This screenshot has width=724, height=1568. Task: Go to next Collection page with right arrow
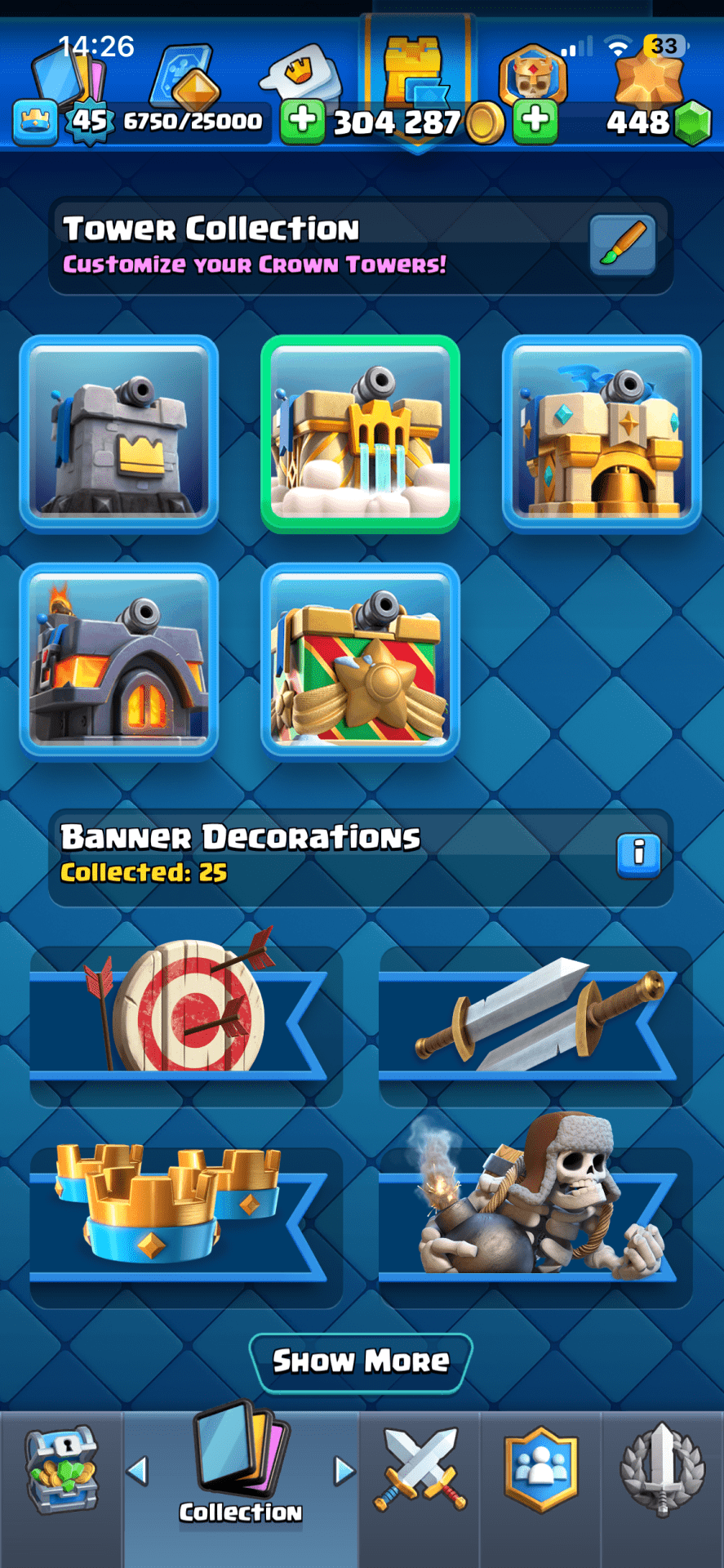coord(344,1471)
